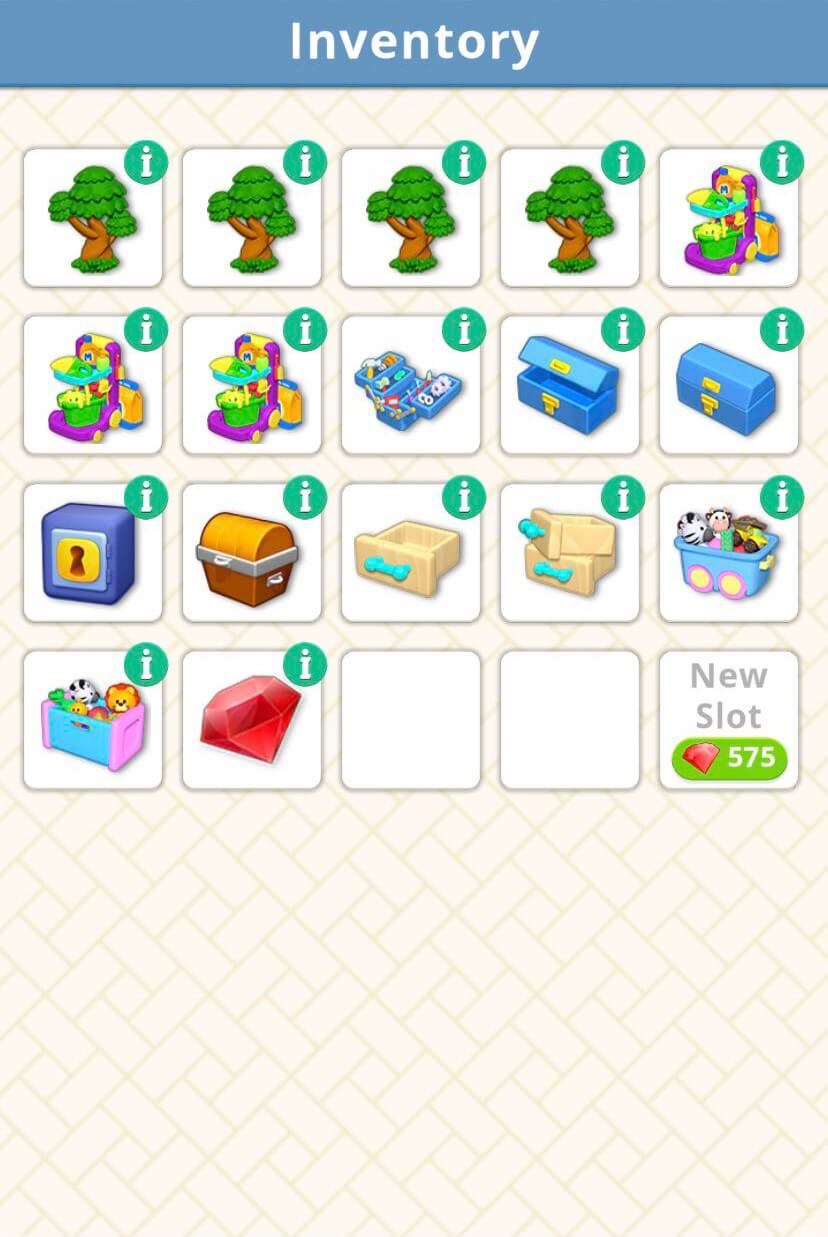Buy a New Slot for 575 gems
Screen dimensions: 828x1237
[729, 758]
